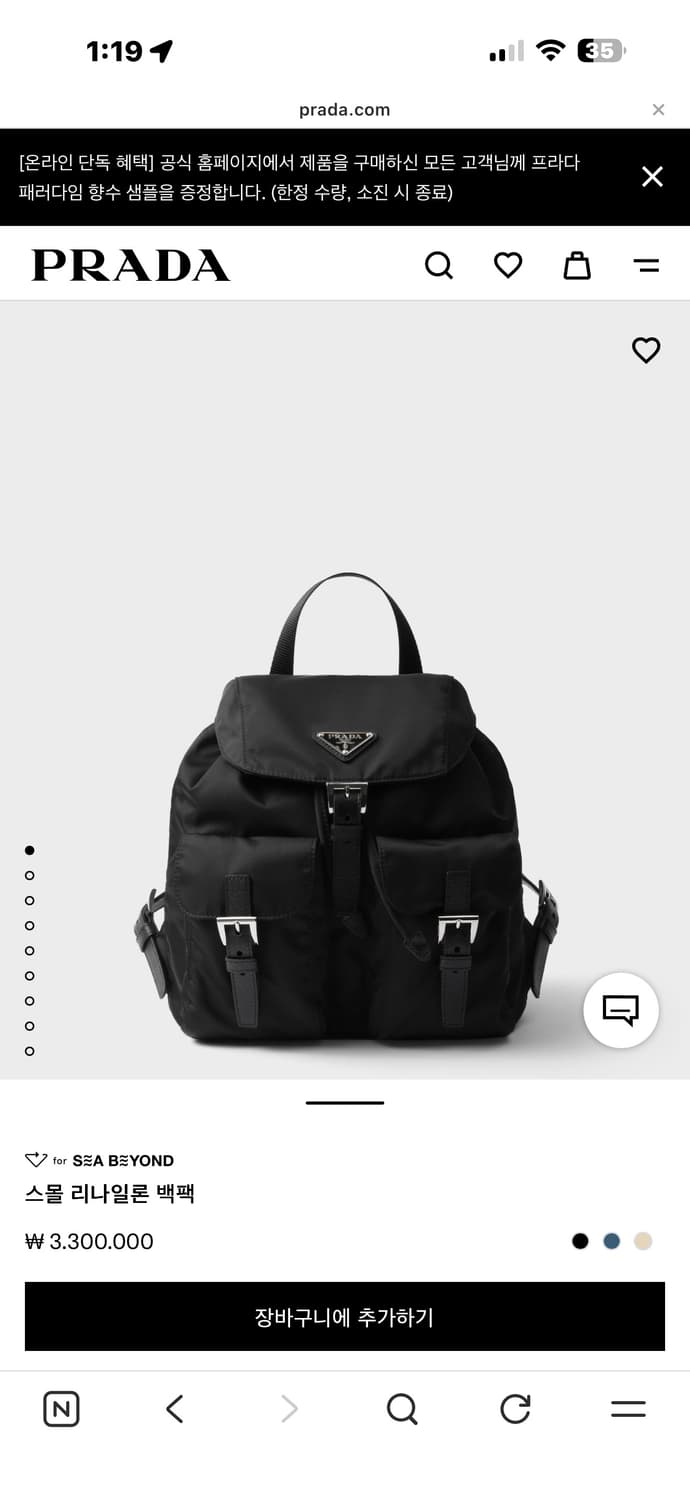Open the browser menu
The image size is (690, 1500).
(628, 1409)
